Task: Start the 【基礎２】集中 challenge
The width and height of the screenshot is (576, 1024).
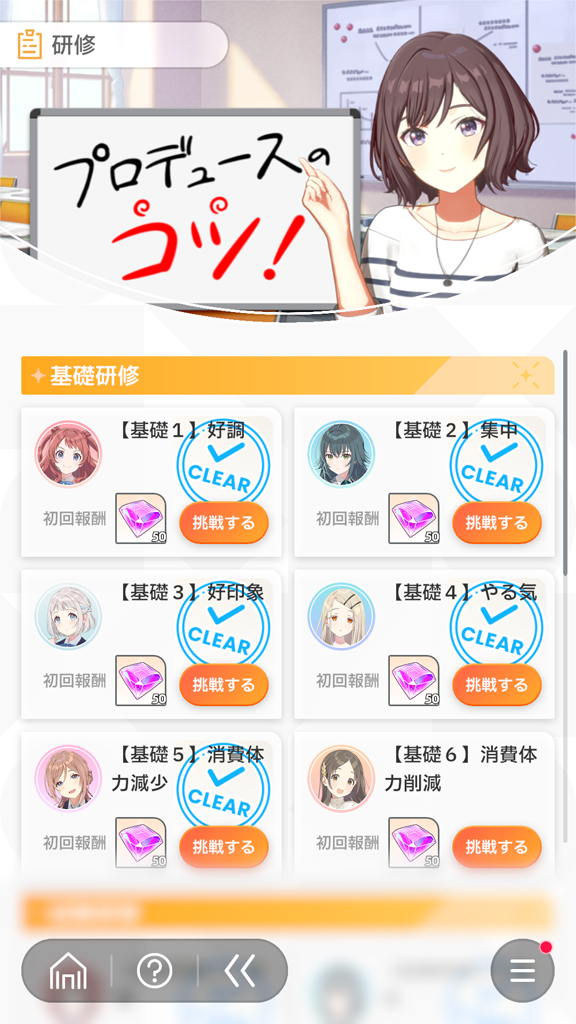Action: pyautogui.click(x=497, y=523)
